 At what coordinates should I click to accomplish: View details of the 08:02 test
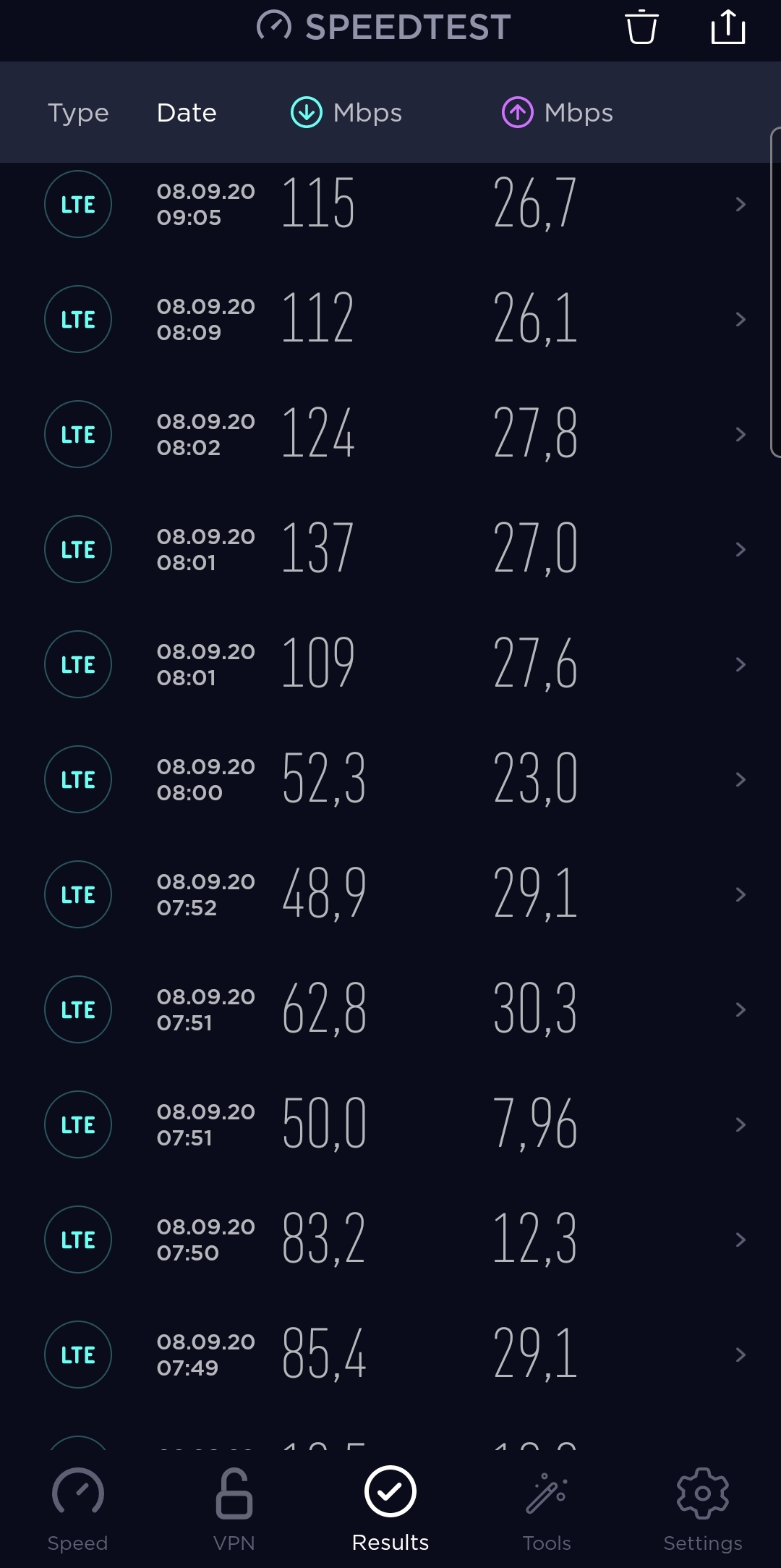pyautogui.click(x=390, y=434)
